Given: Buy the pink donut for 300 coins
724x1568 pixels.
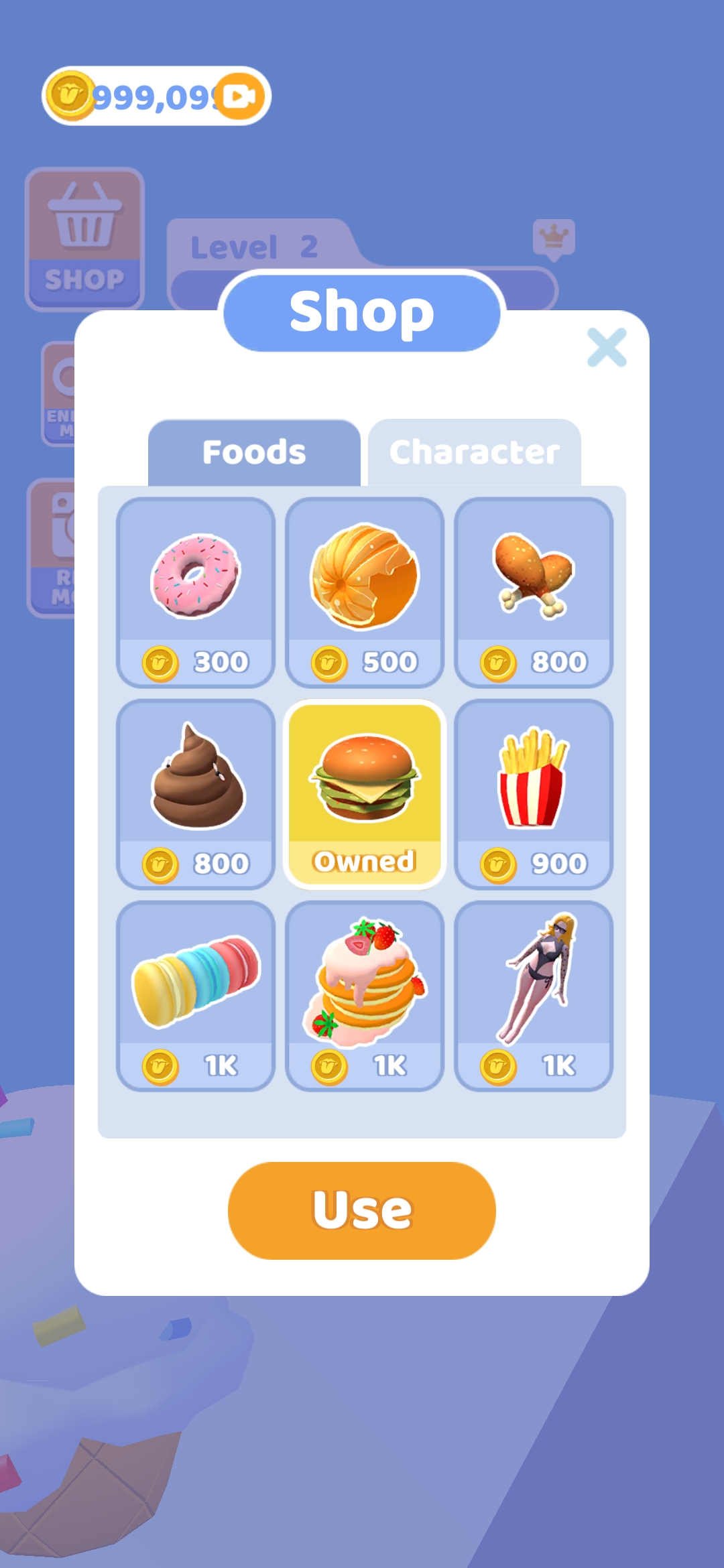Looking at the screenshot, I should click(x=196, y=592).
